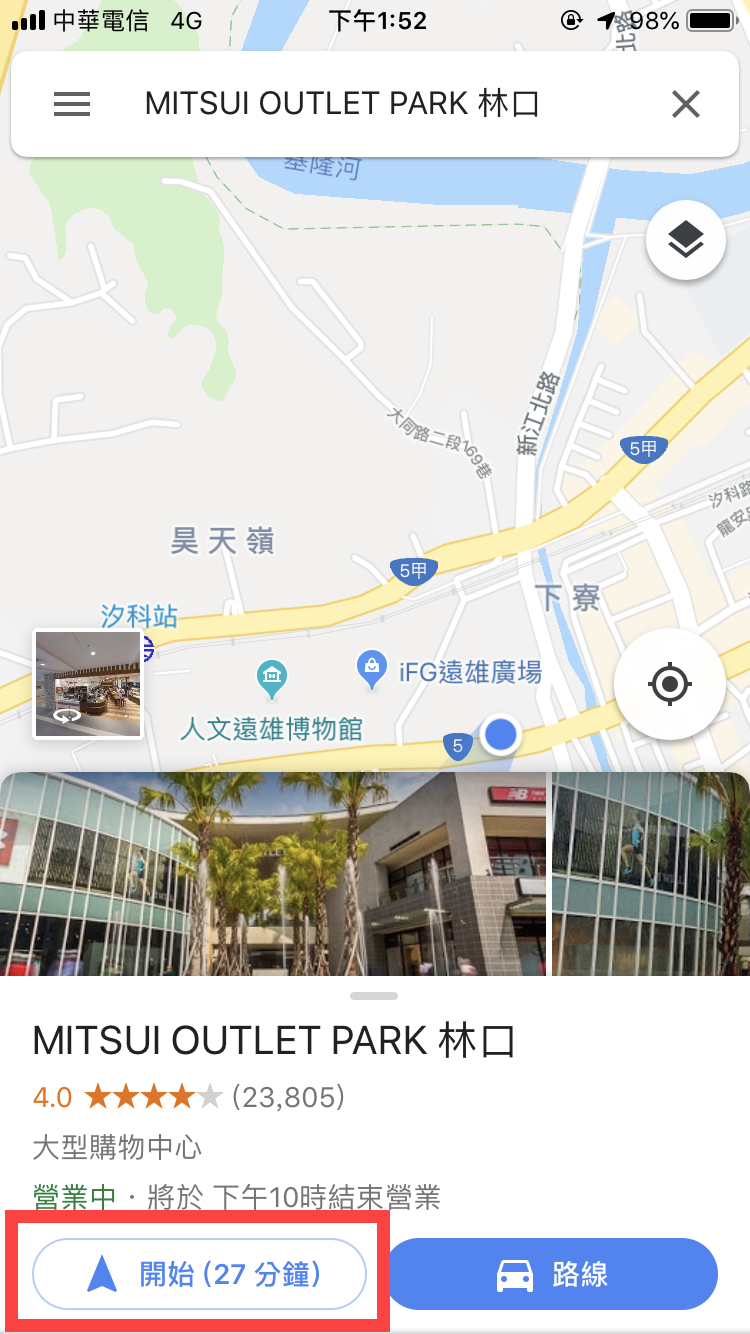Tap the blue current location dot
The width and height of the screenshot is (750, 1334).
[500, 734]
